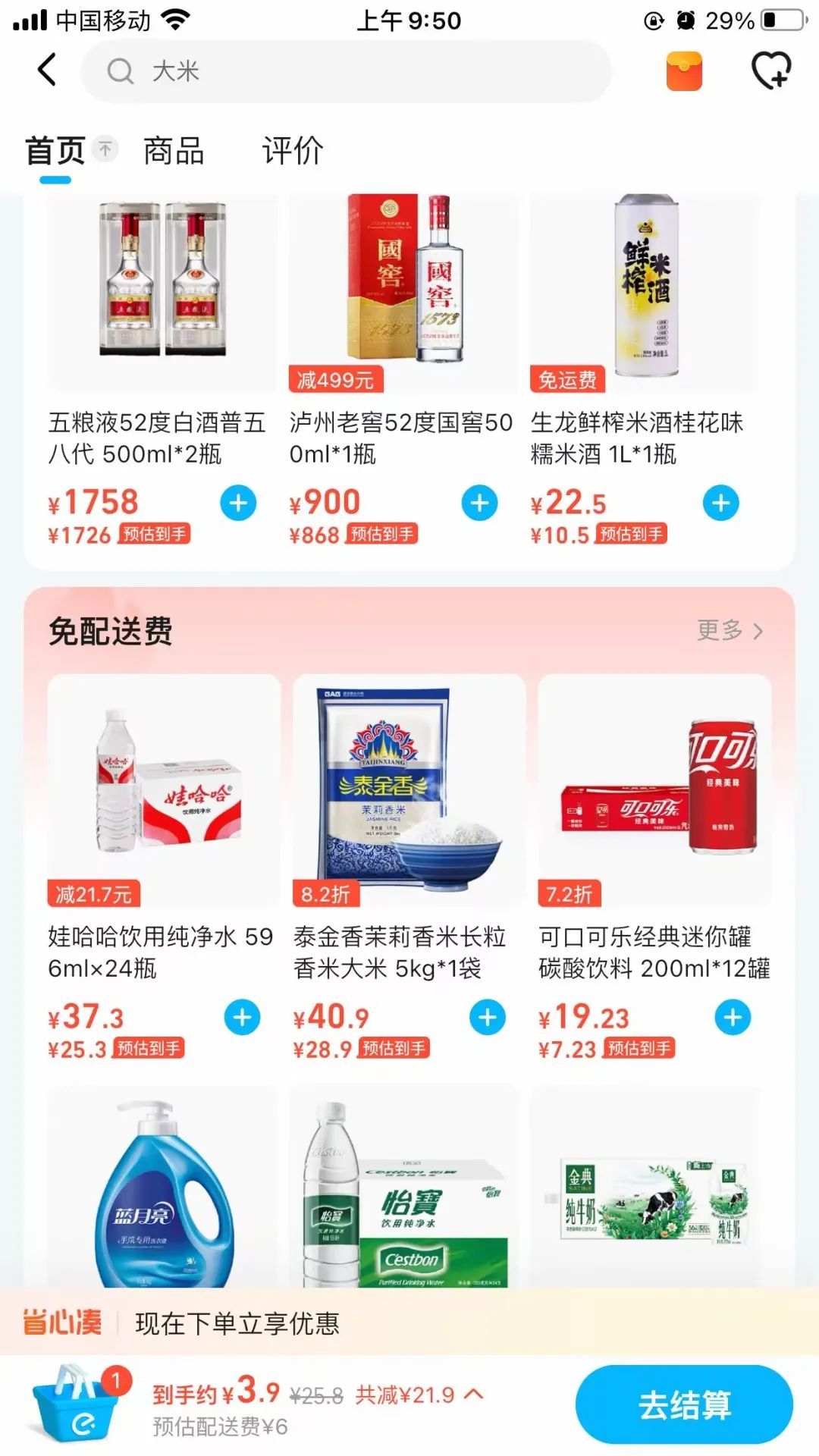View the 金典纯牛奶 product
The width and height of the screenshot is (819, 1456).
651,1191
